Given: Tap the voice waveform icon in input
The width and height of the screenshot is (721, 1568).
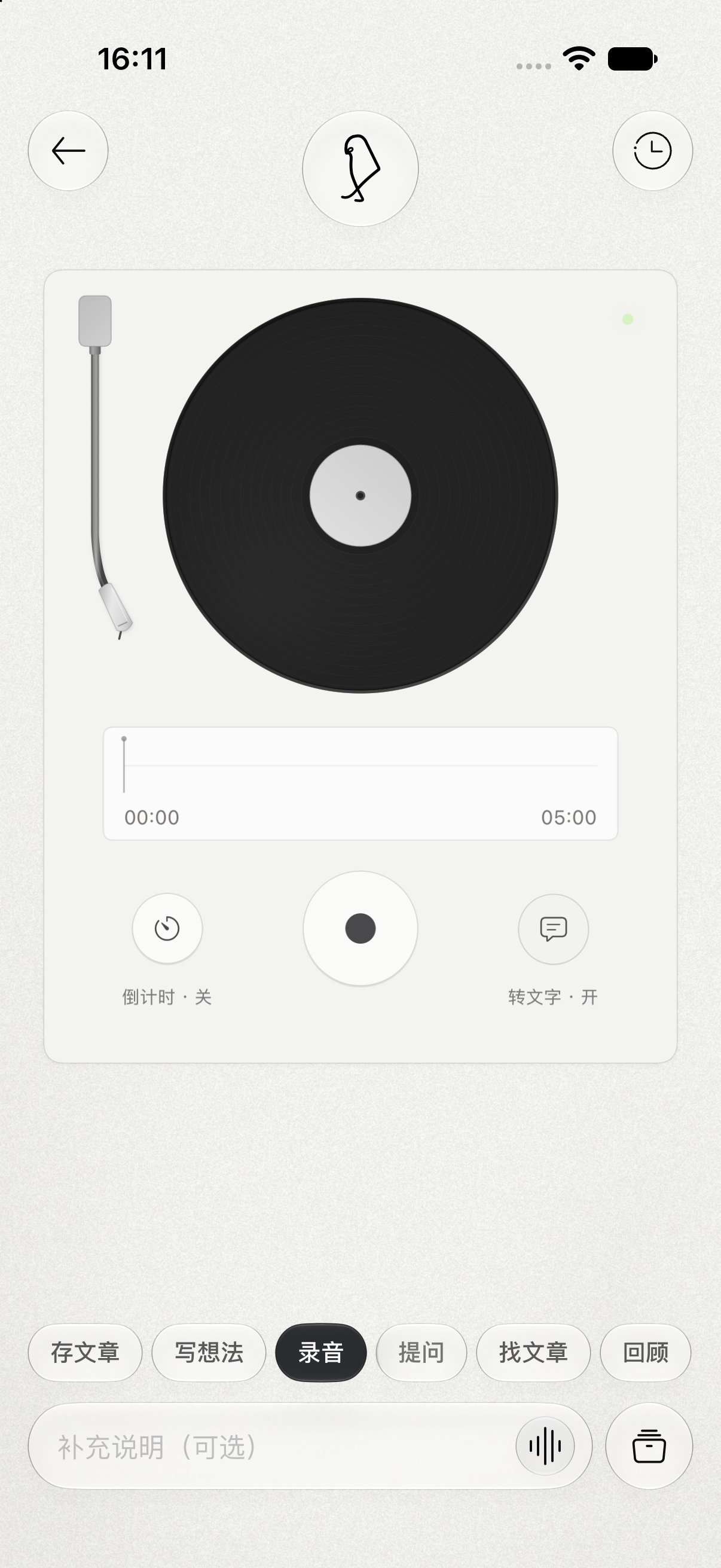Looking at the screenshot, I should point(545,1446).
